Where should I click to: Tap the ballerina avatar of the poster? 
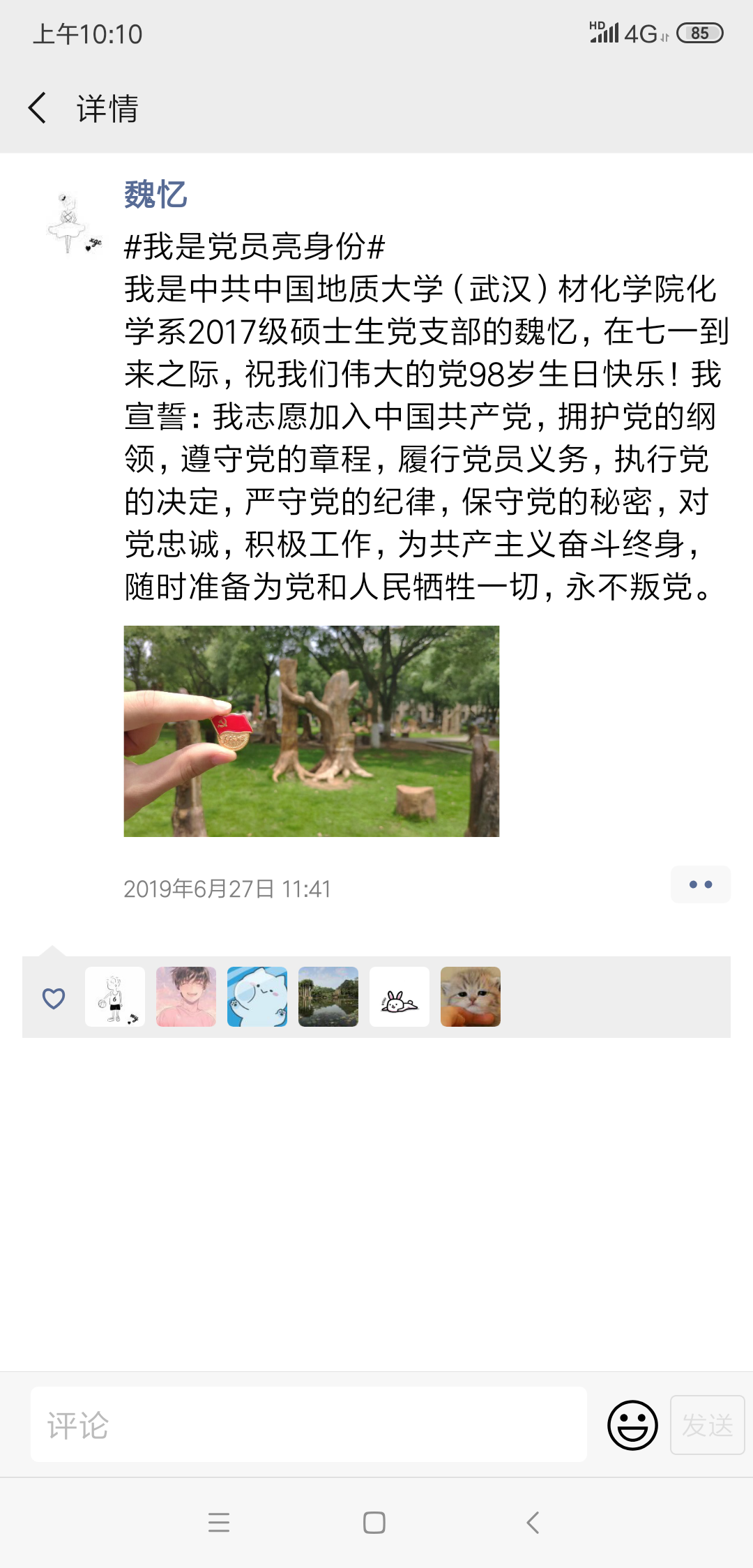[x=73, y=224]
